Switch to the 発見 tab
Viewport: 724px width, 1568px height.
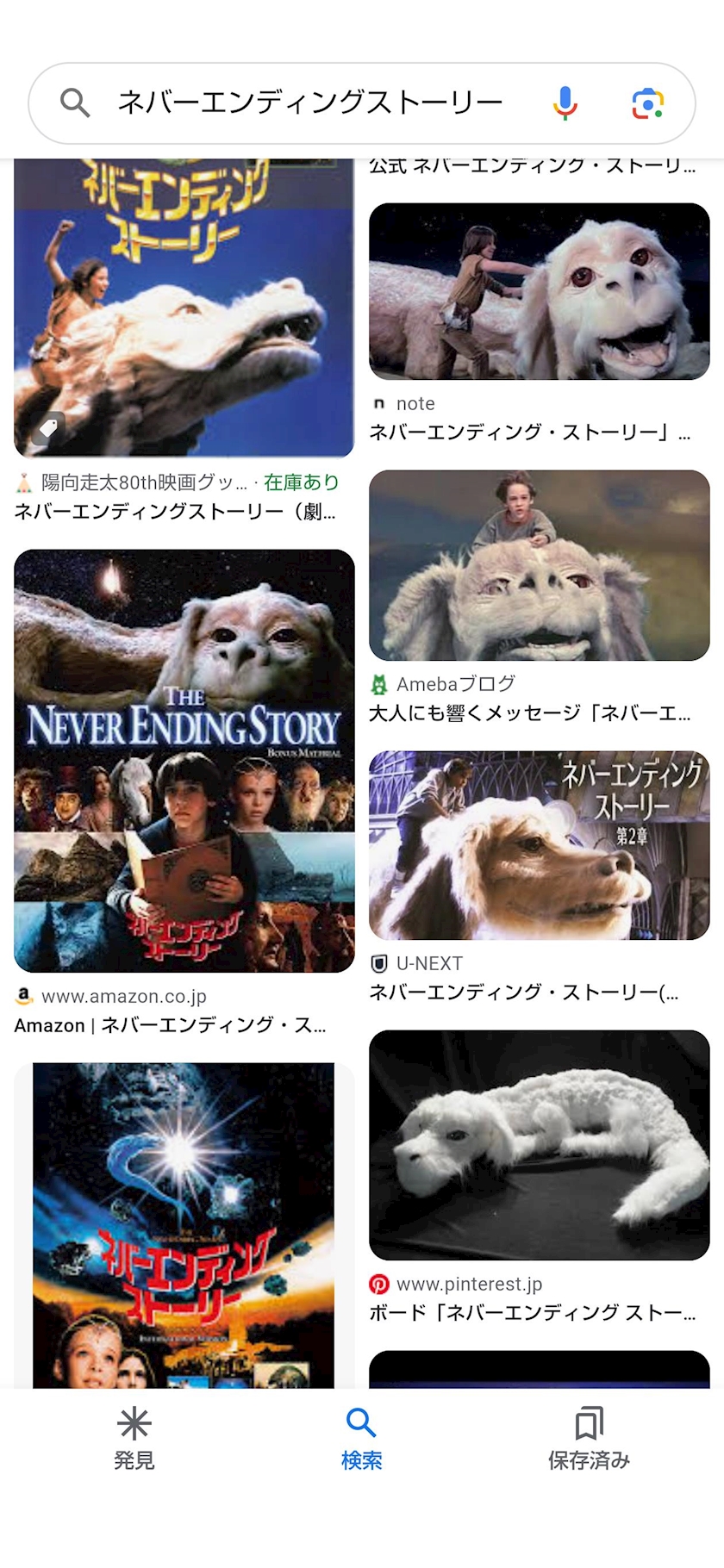[x=134, y=1437]
